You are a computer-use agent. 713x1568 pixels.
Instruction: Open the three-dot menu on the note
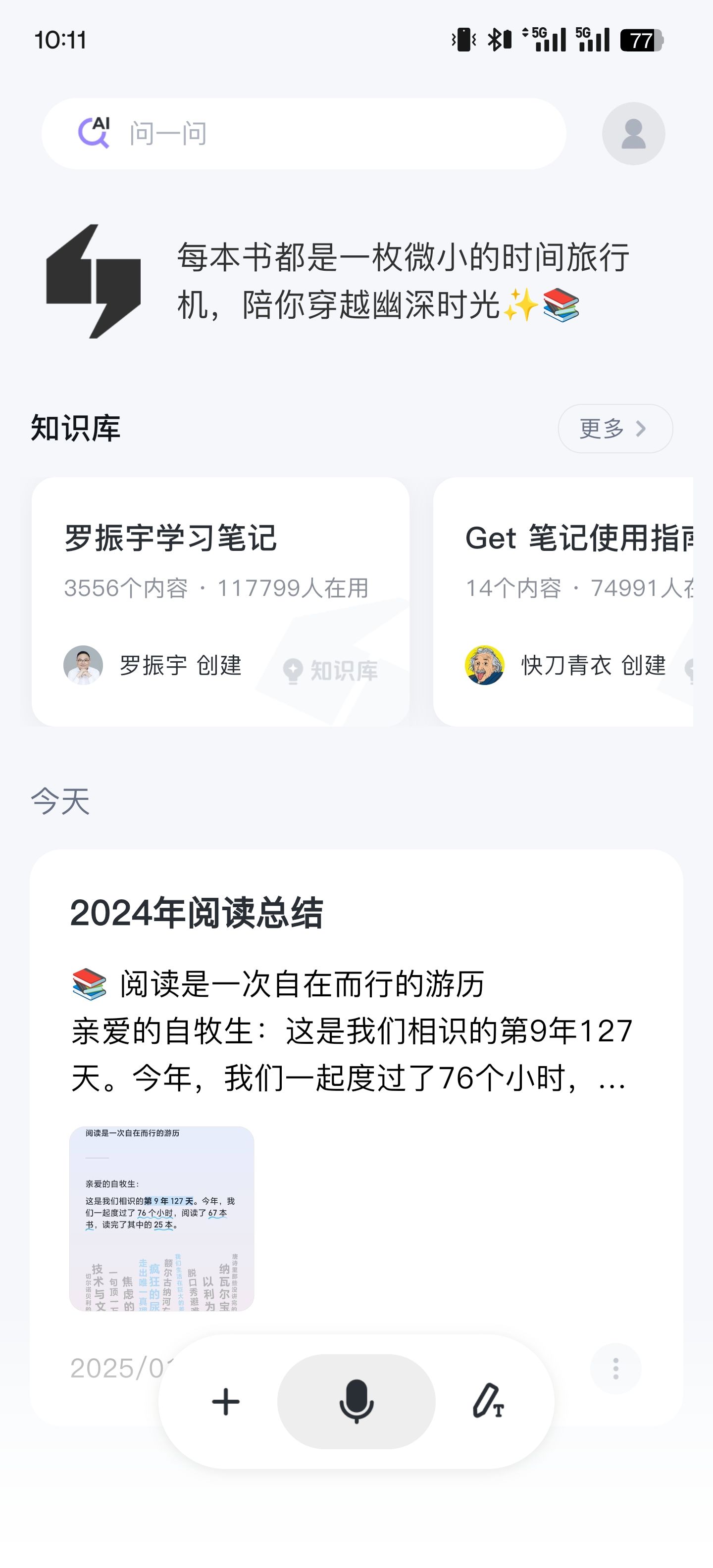[x=615, y=1369]
